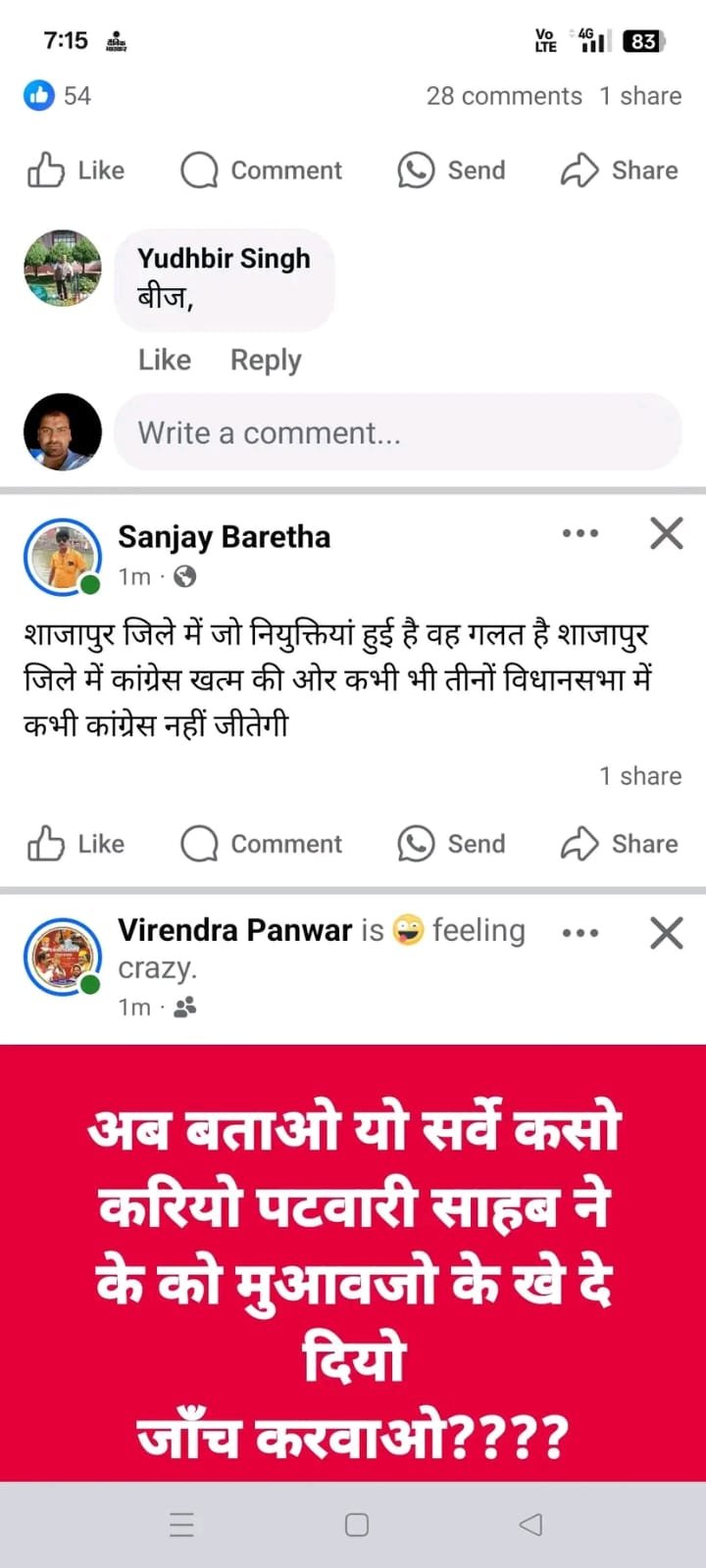Like Sanjay Baretha's post
706x1568 pixels.
[x=76, y=844]
